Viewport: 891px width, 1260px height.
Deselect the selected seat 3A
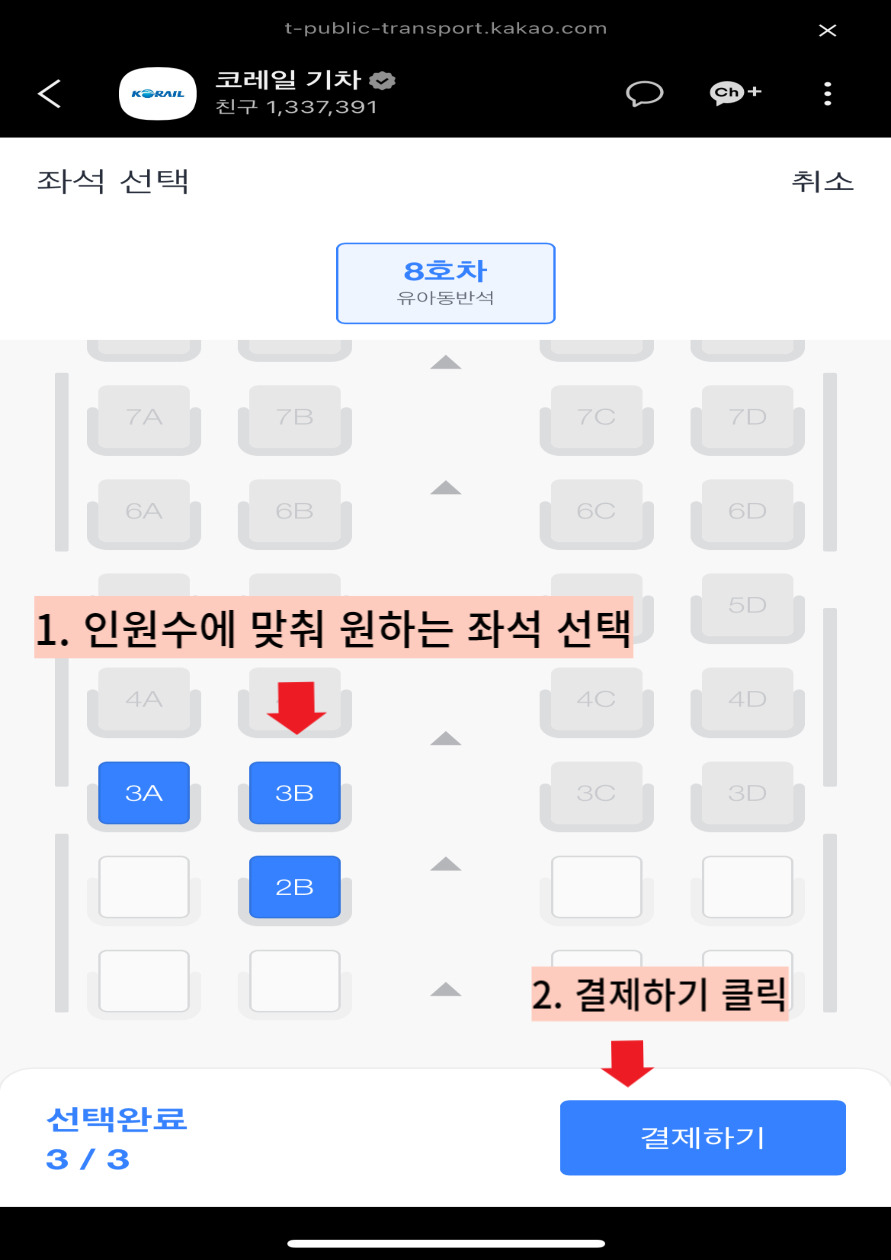pos(143,793)
